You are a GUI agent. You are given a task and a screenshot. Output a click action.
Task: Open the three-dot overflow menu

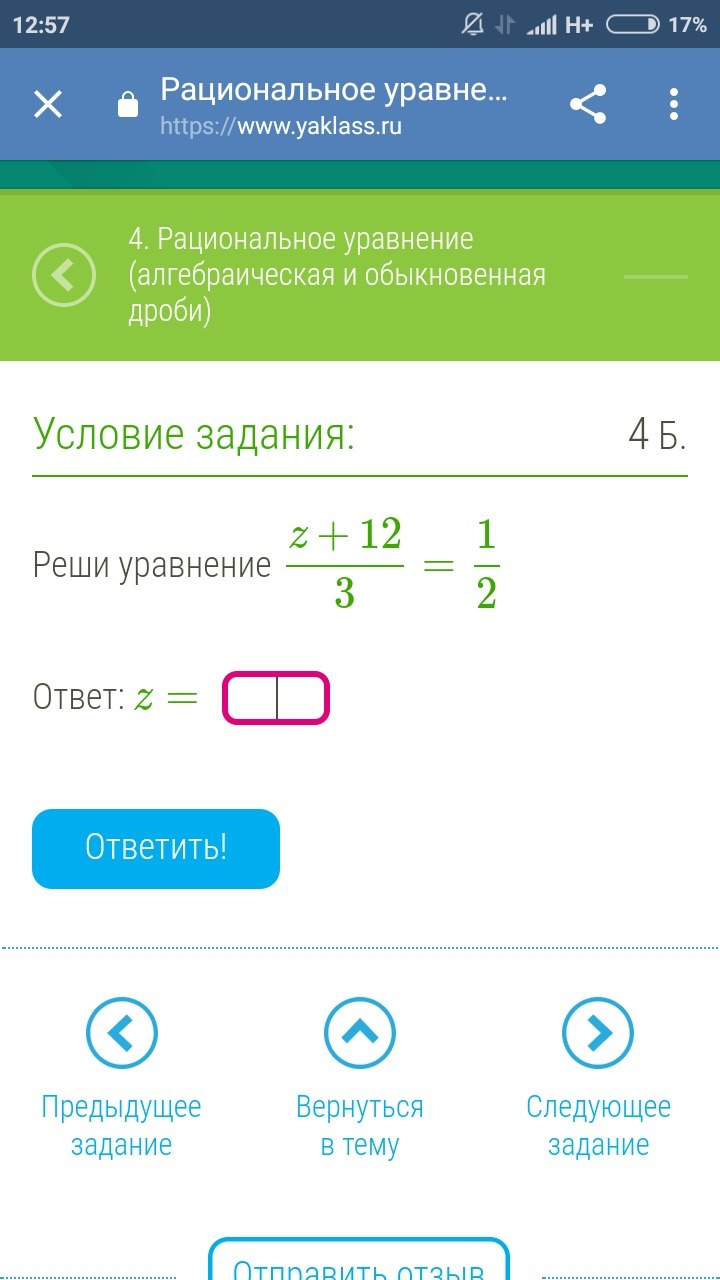674,104
